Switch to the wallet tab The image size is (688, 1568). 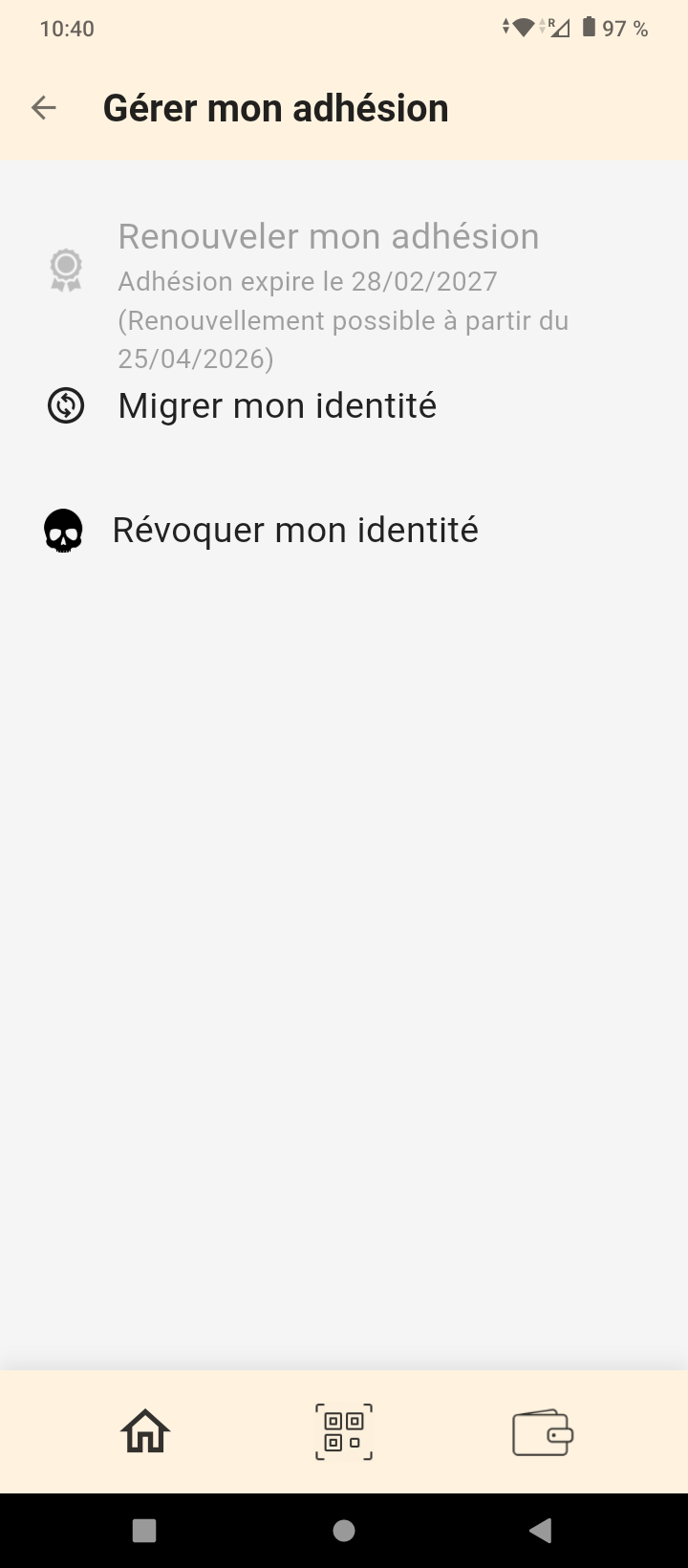[543, 1432]
